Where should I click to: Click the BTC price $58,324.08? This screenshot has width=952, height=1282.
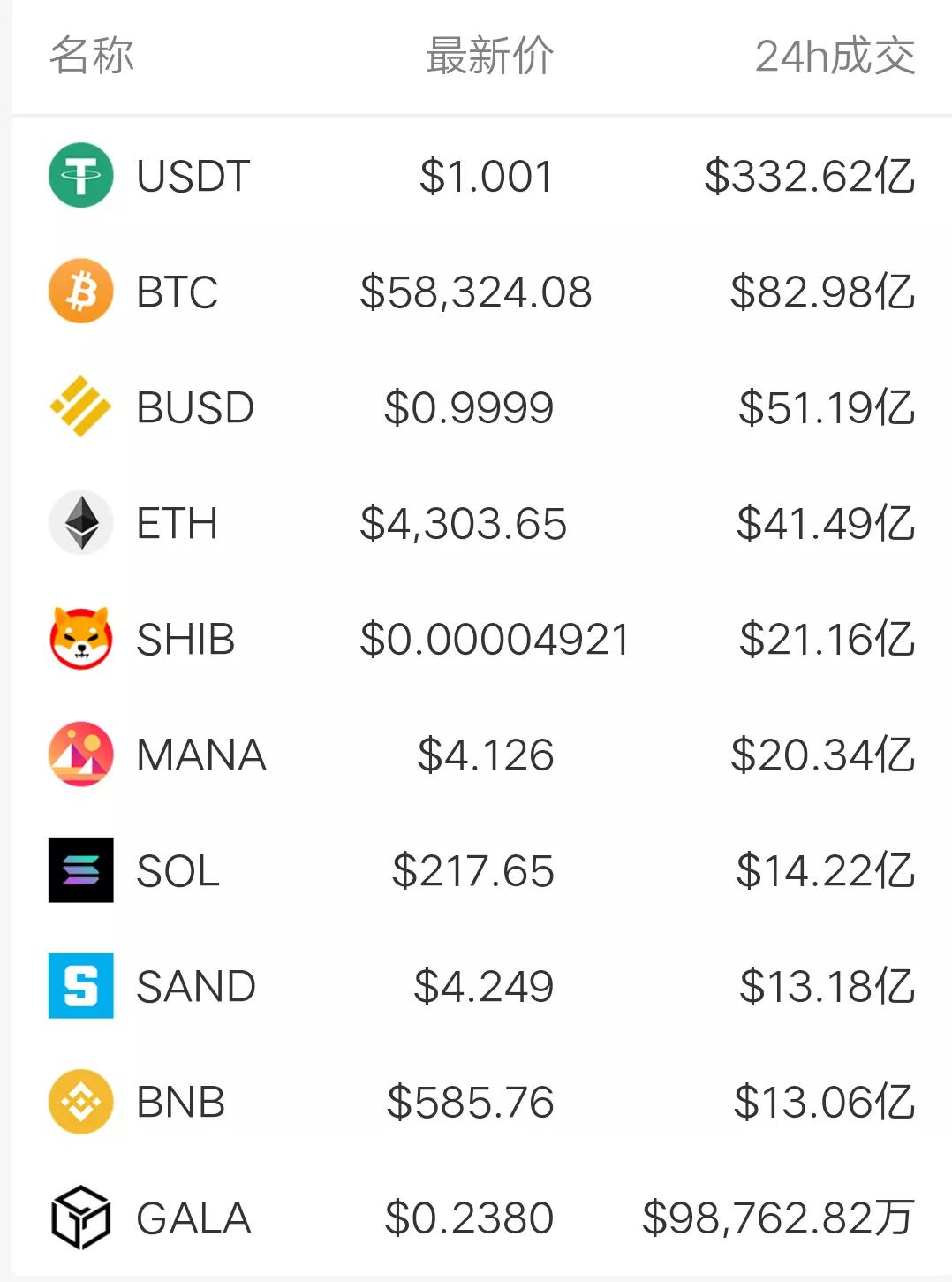pos(477,291)
